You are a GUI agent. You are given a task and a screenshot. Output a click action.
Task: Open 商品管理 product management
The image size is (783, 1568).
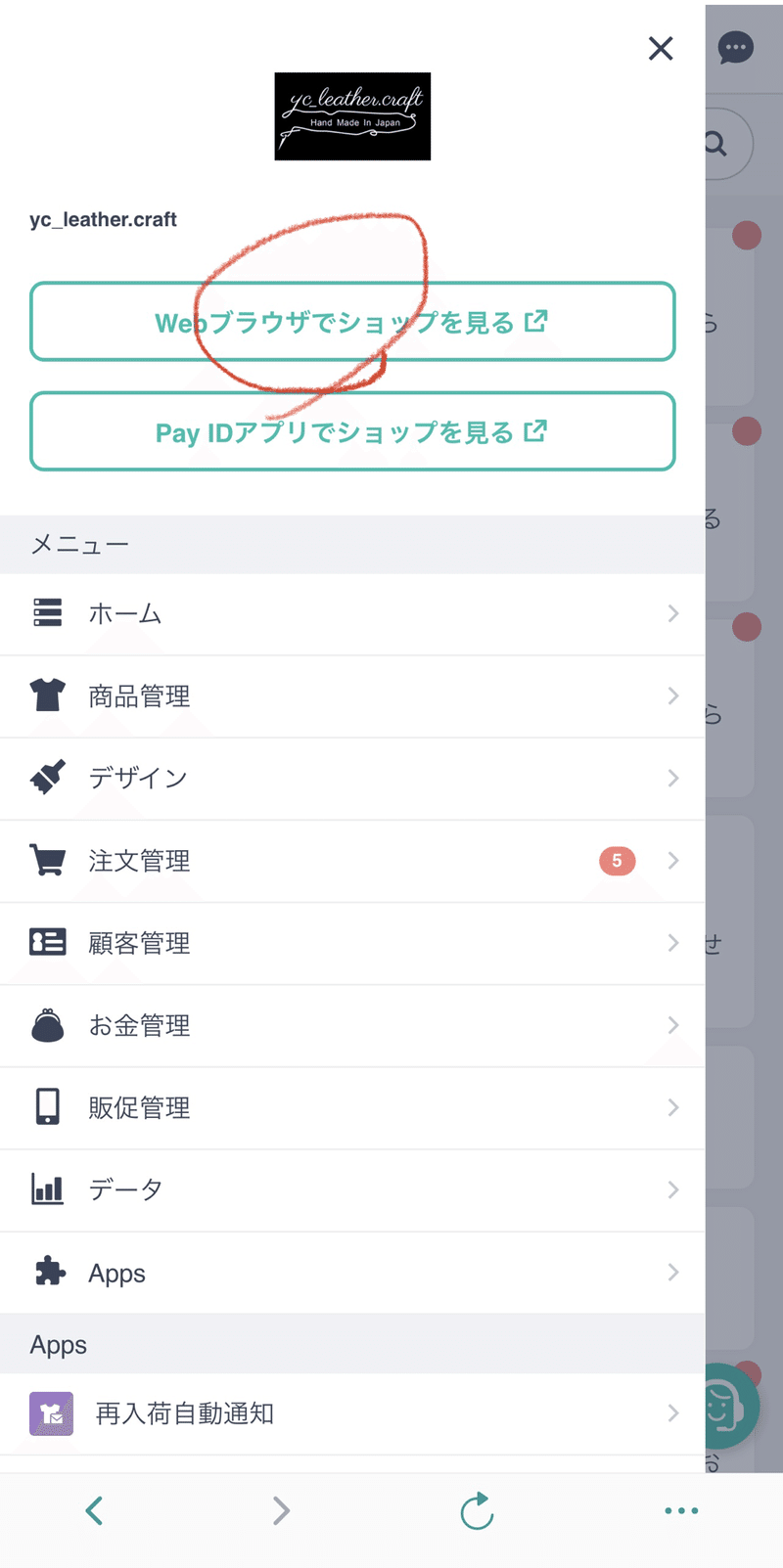[x=352, y=696]
